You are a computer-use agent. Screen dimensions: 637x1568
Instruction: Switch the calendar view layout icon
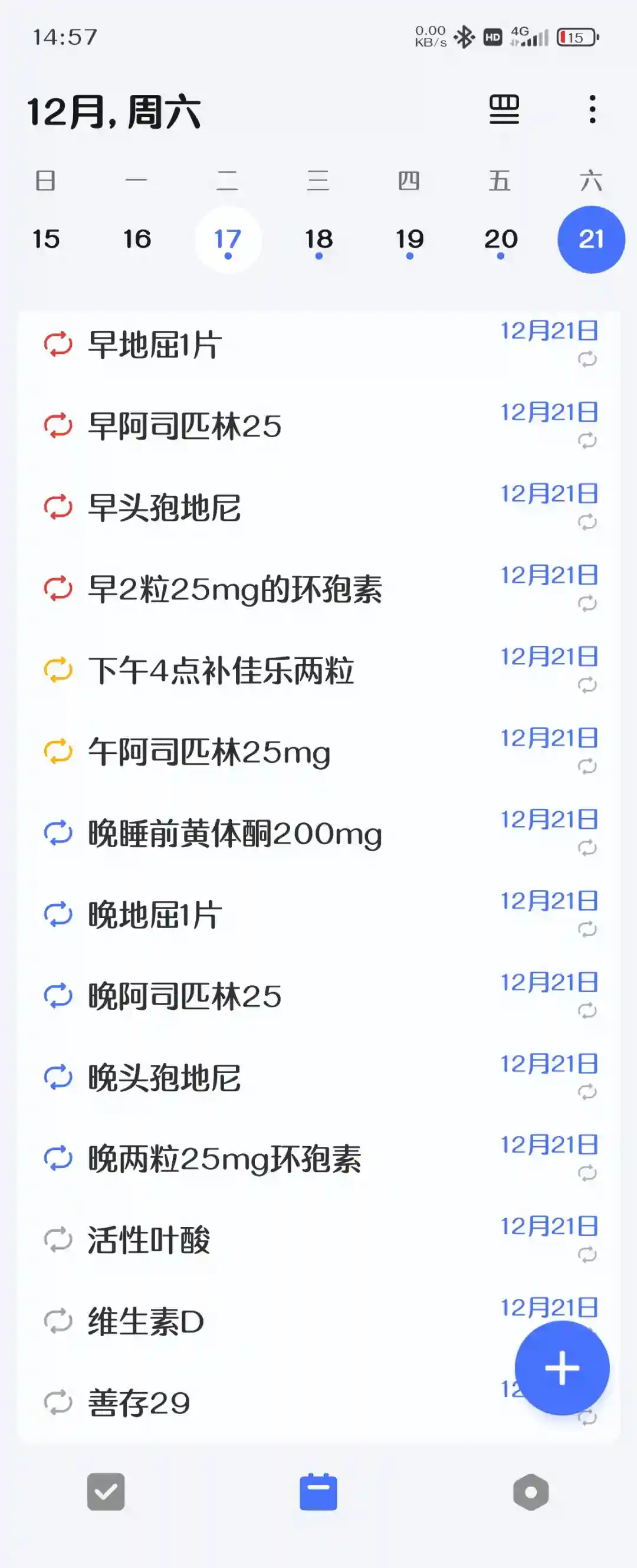click(504, 110)
